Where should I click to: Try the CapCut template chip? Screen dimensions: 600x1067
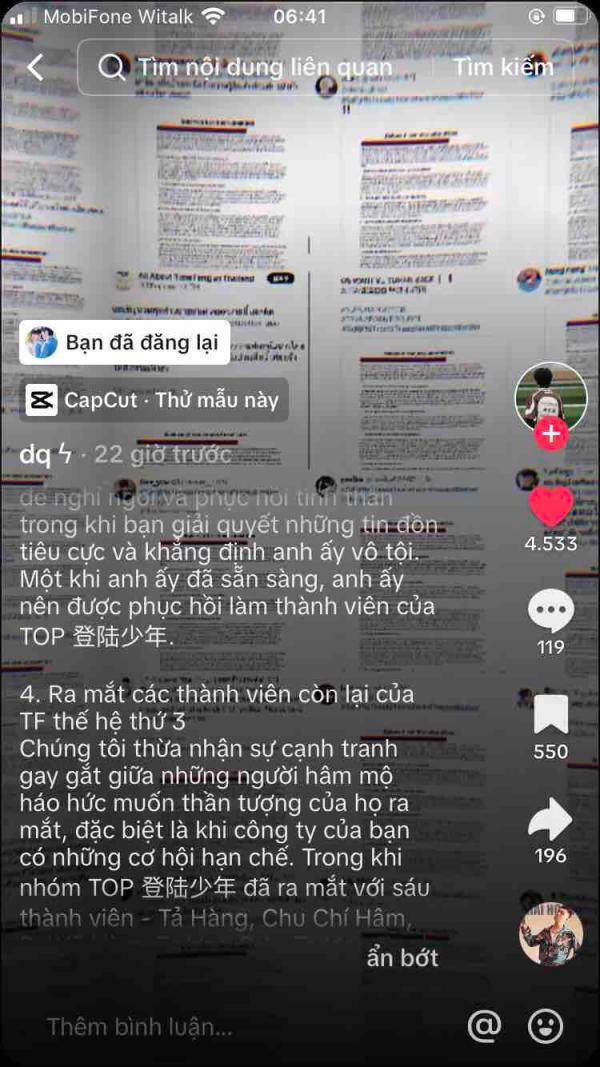click(154, 400)
